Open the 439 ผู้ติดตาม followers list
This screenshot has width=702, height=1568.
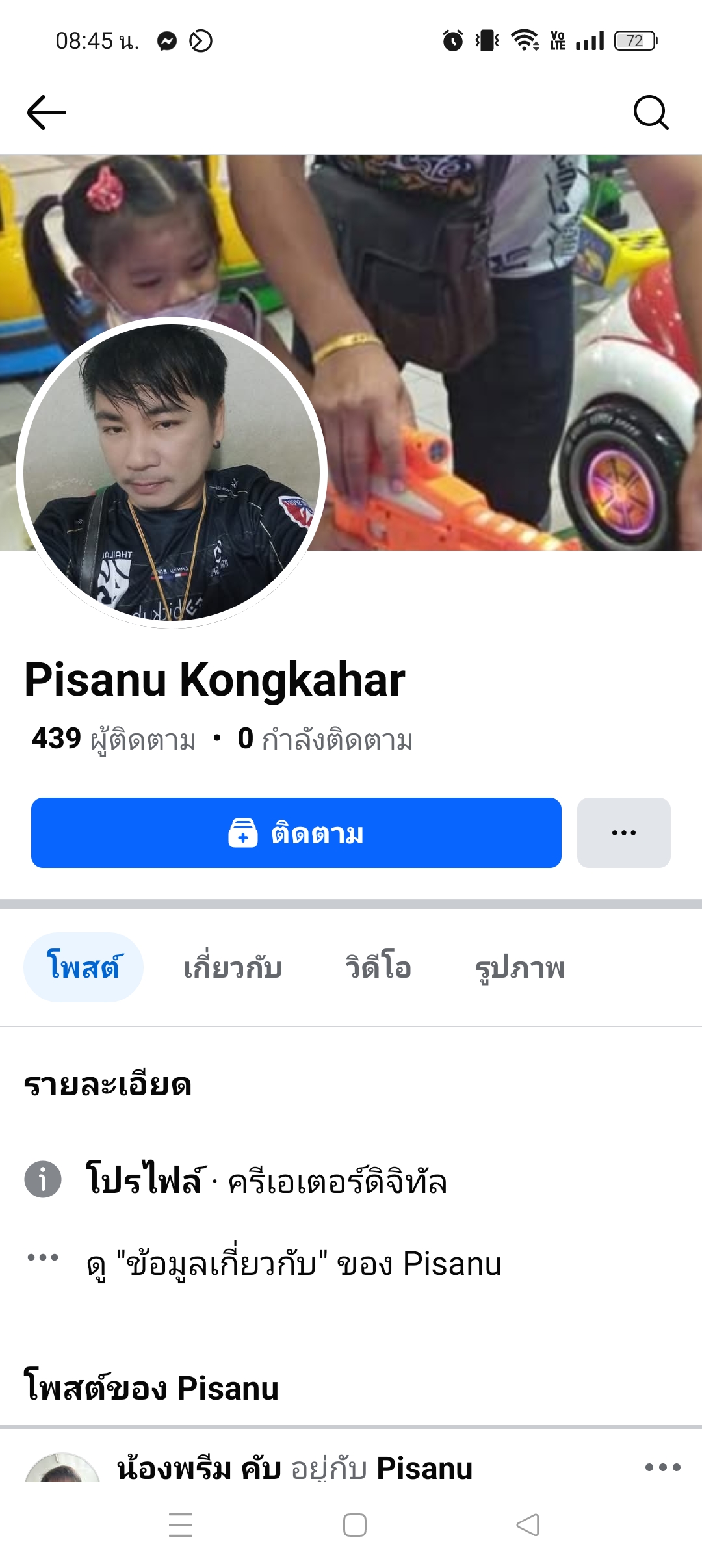click(x=114, y=739)
